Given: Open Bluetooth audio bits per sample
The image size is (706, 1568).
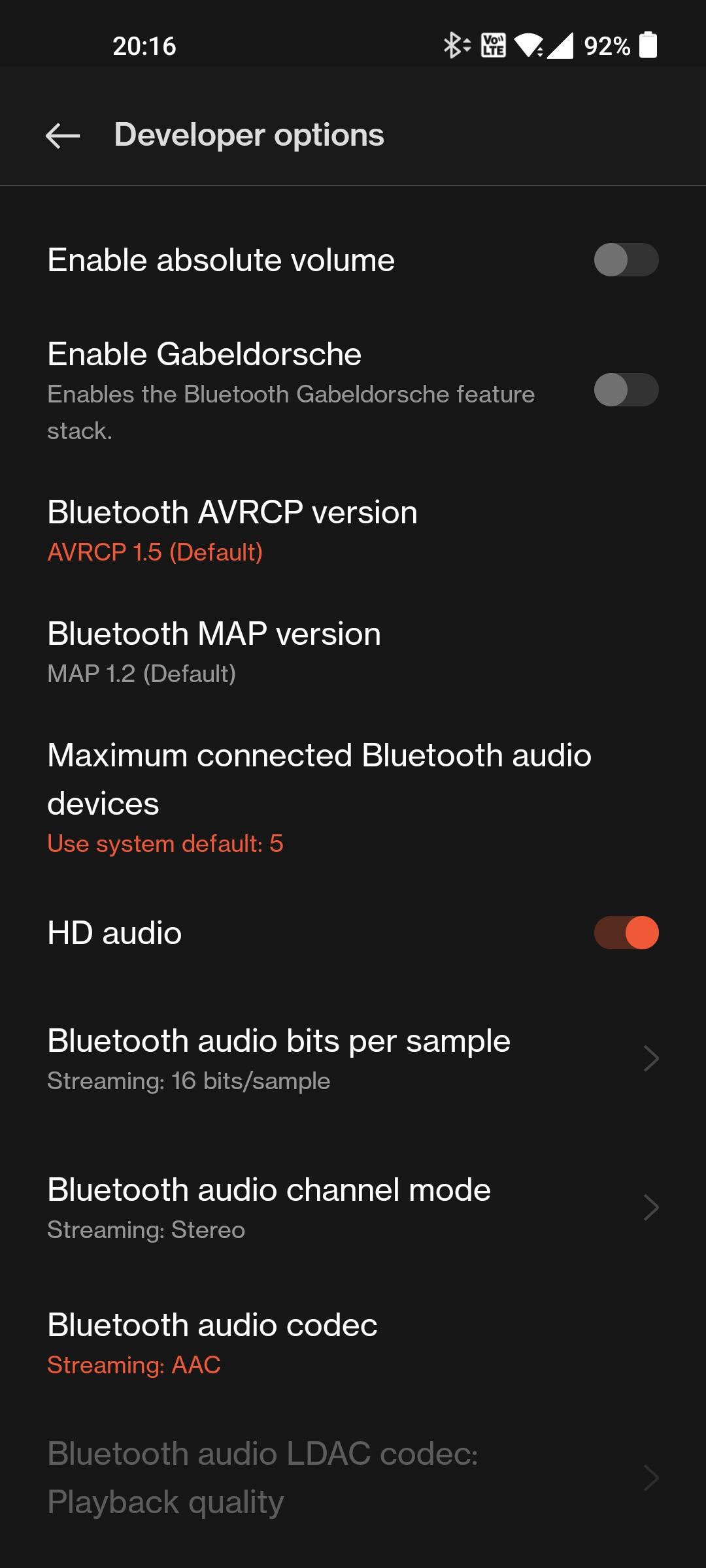Looking at the screenshot, I should pyautogui.click(x=278, y=1058).
